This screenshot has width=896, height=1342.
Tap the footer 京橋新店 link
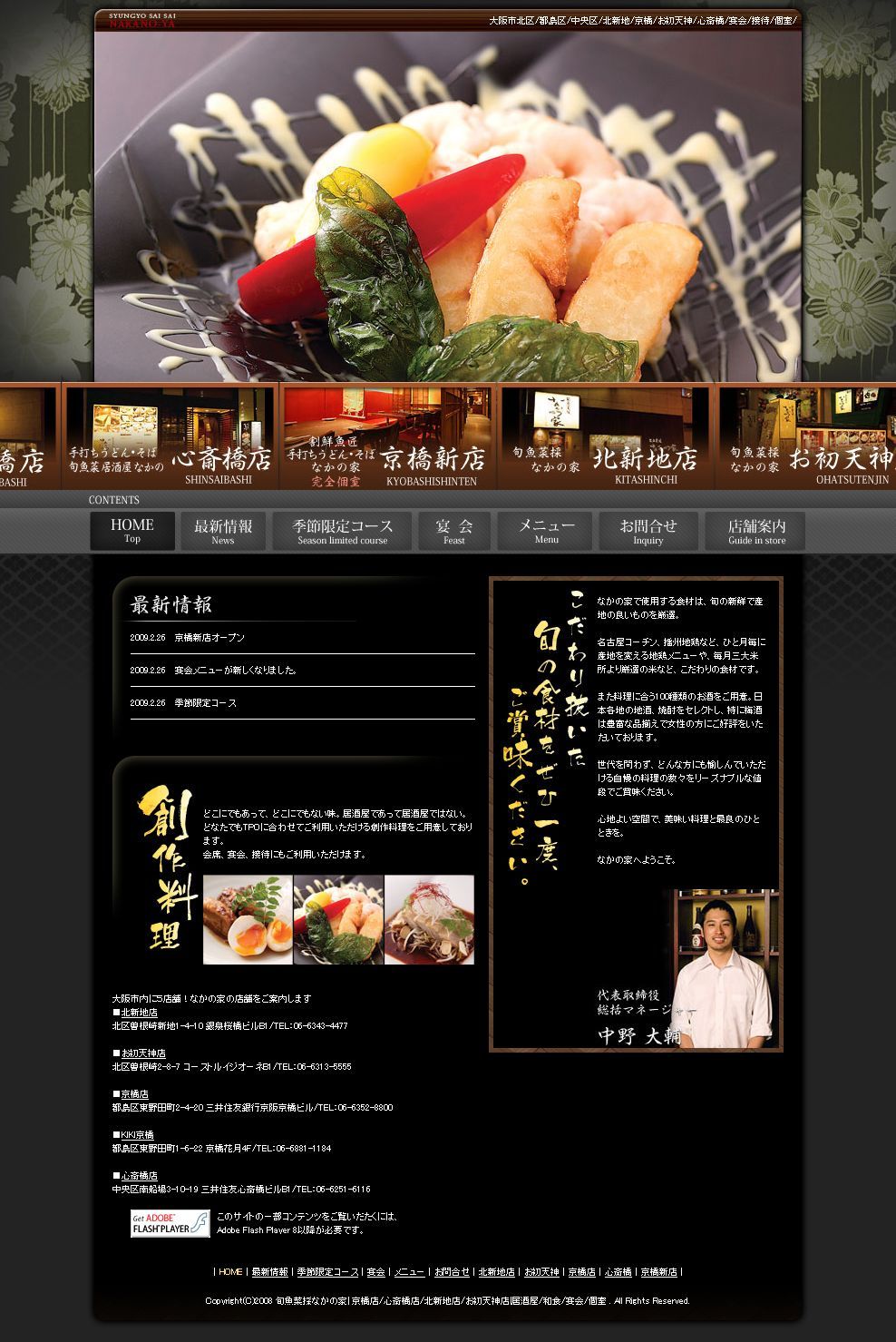click(x=658, y=1272)
